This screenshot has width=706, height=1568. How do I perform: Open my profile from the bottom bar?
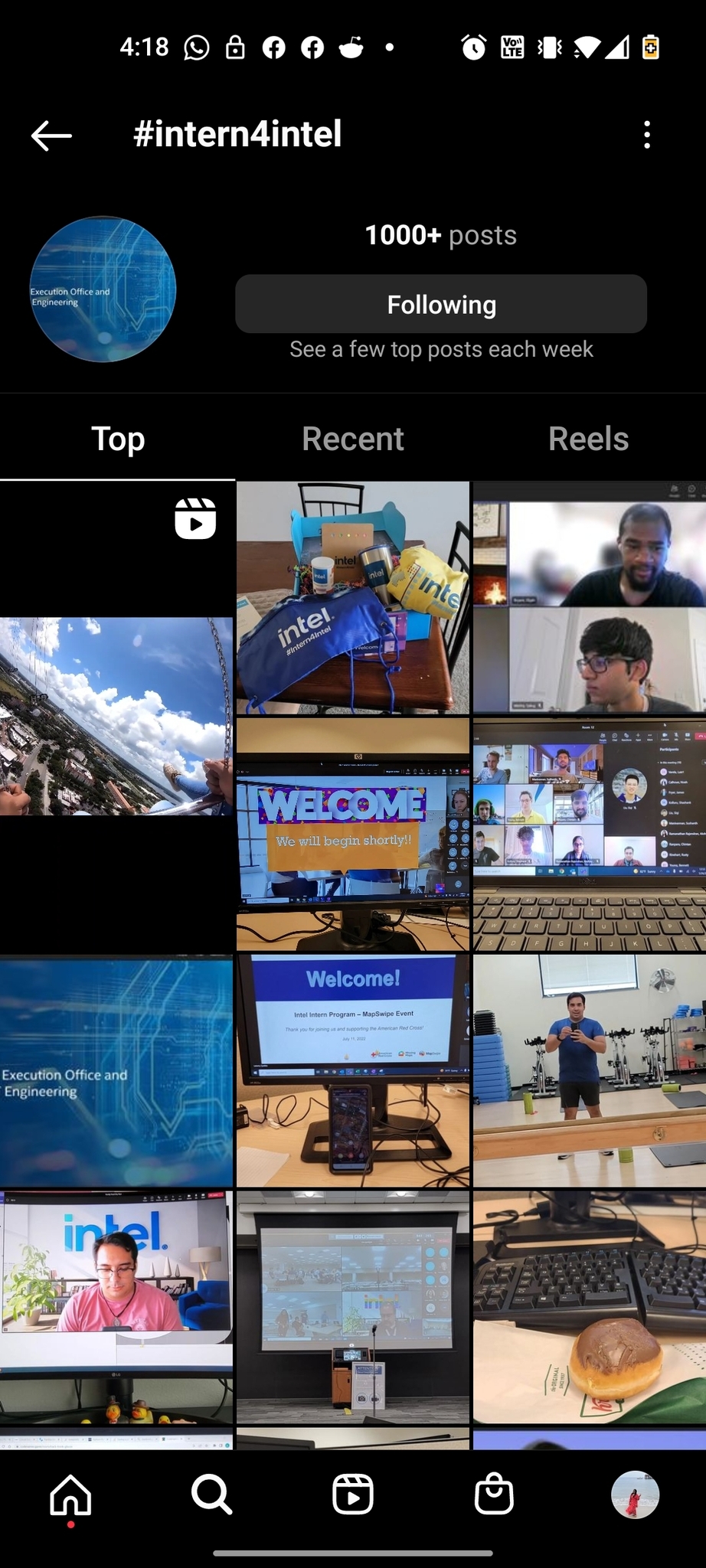click(635, 1494)
